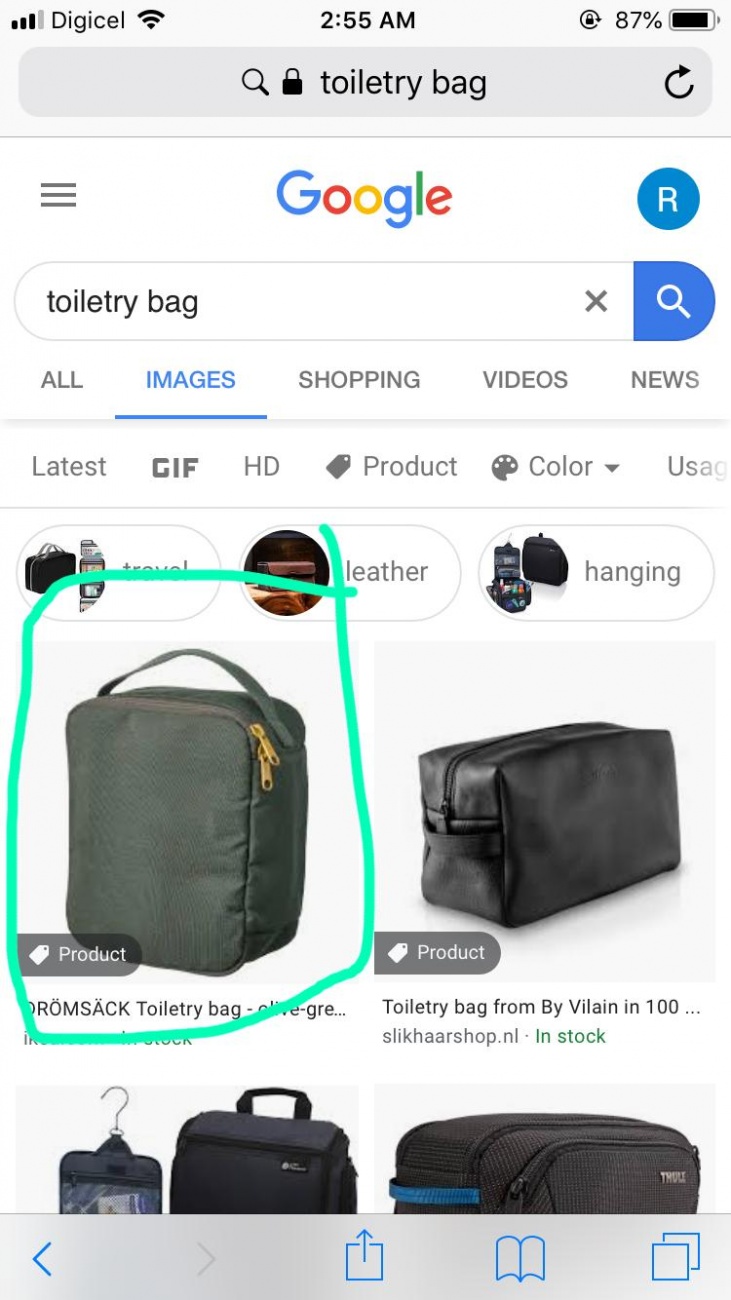The image size is (731, 1300).
Task: Apply the HD filter
Action: pos(261,467)
